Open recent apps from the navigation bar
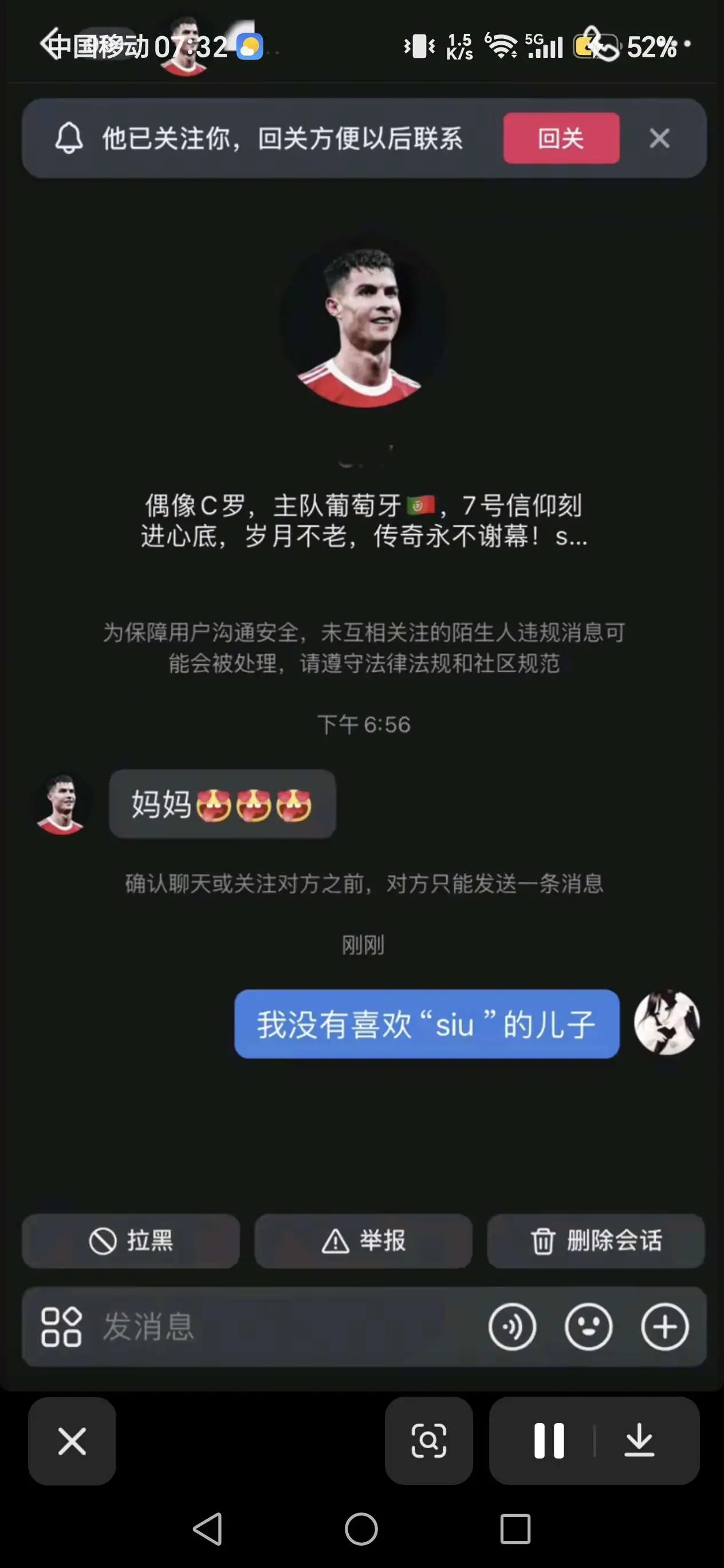The width and height of the screenshot is (724, 1568). point(516,1528)
